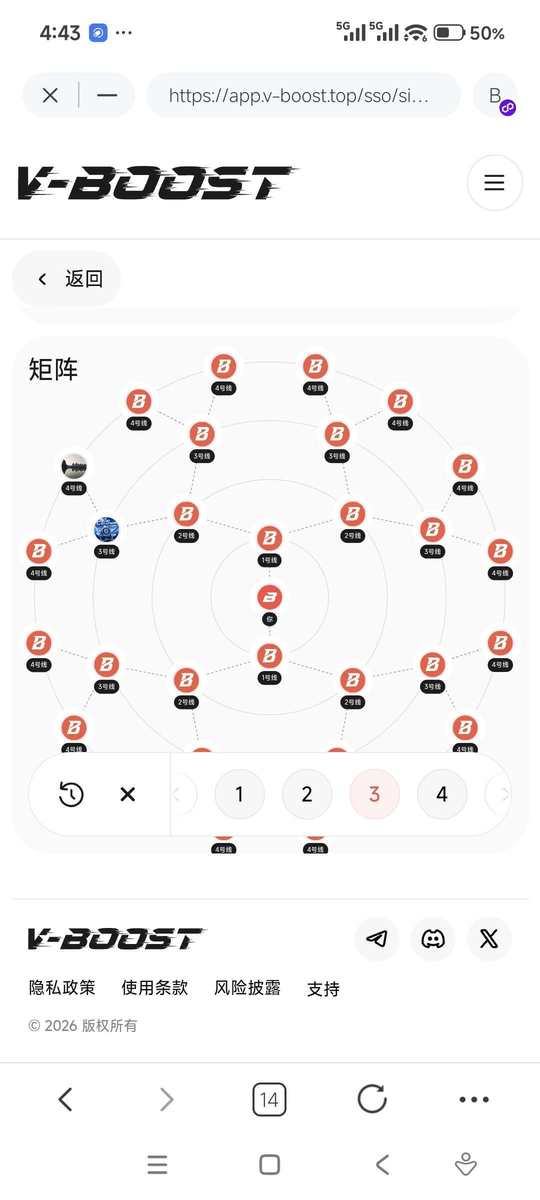Select level 4 in the matrix selector
The width and height of the screenshot is (540, 1200).
(442, 794)
